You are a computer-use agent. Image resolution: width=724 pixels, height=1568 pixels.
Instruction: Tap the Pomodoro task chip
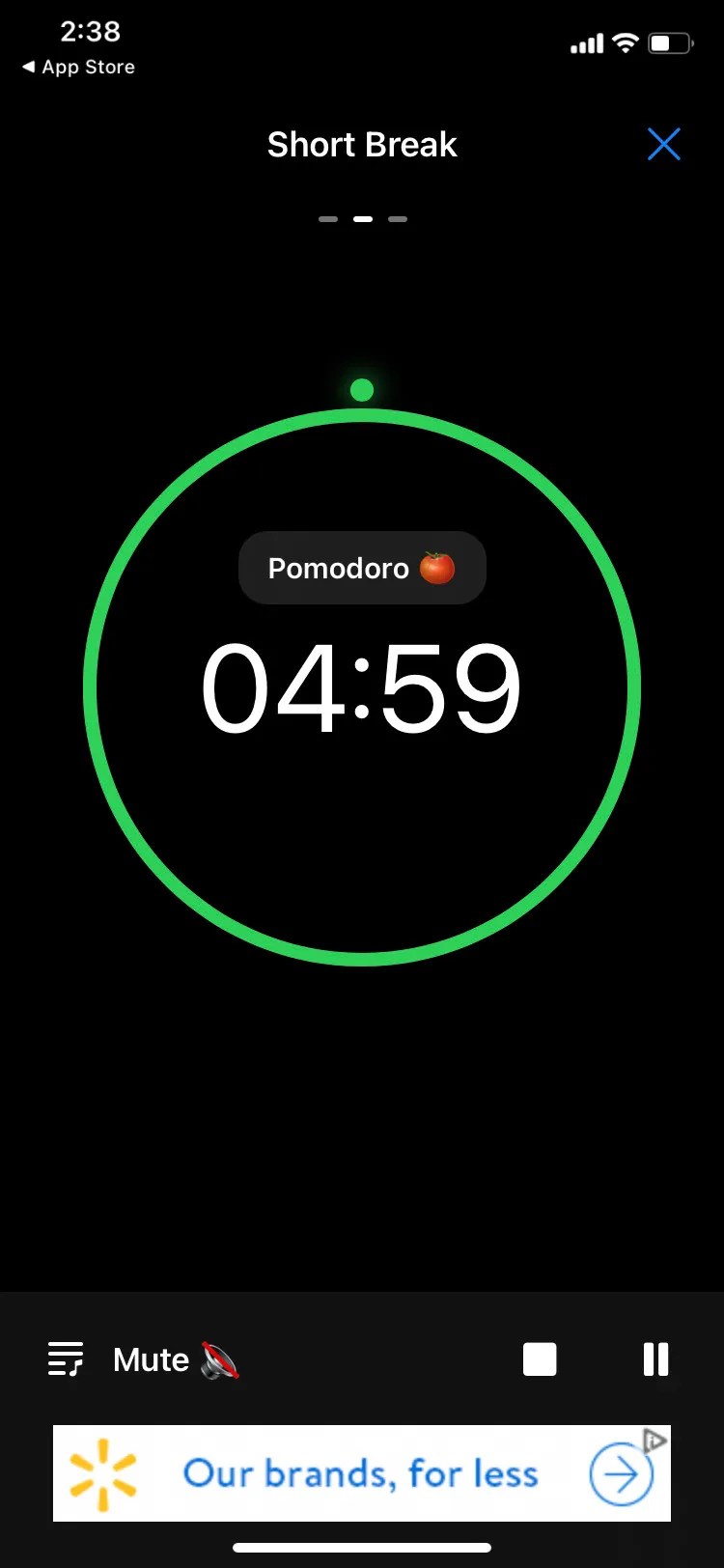click(362, 568)
